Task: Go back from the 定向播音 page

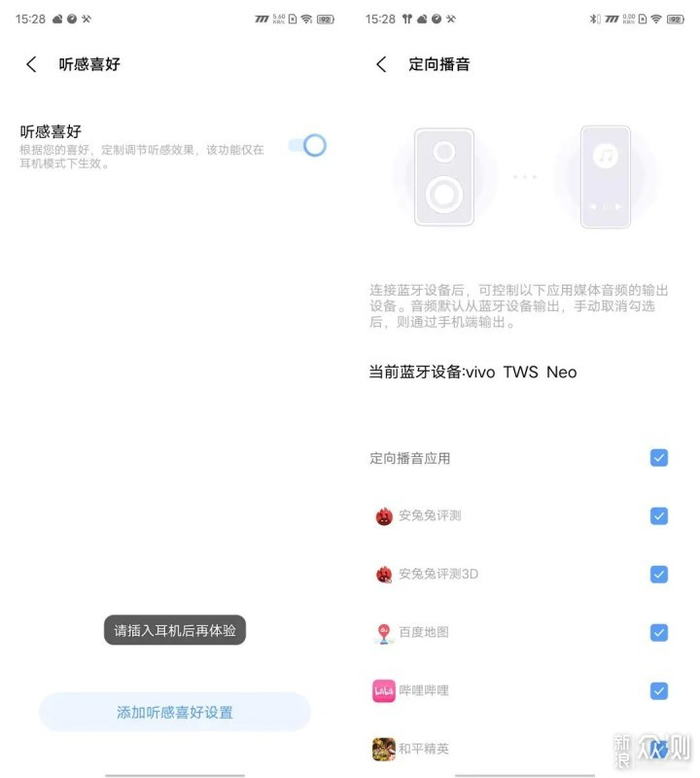Action: (381, 65)
